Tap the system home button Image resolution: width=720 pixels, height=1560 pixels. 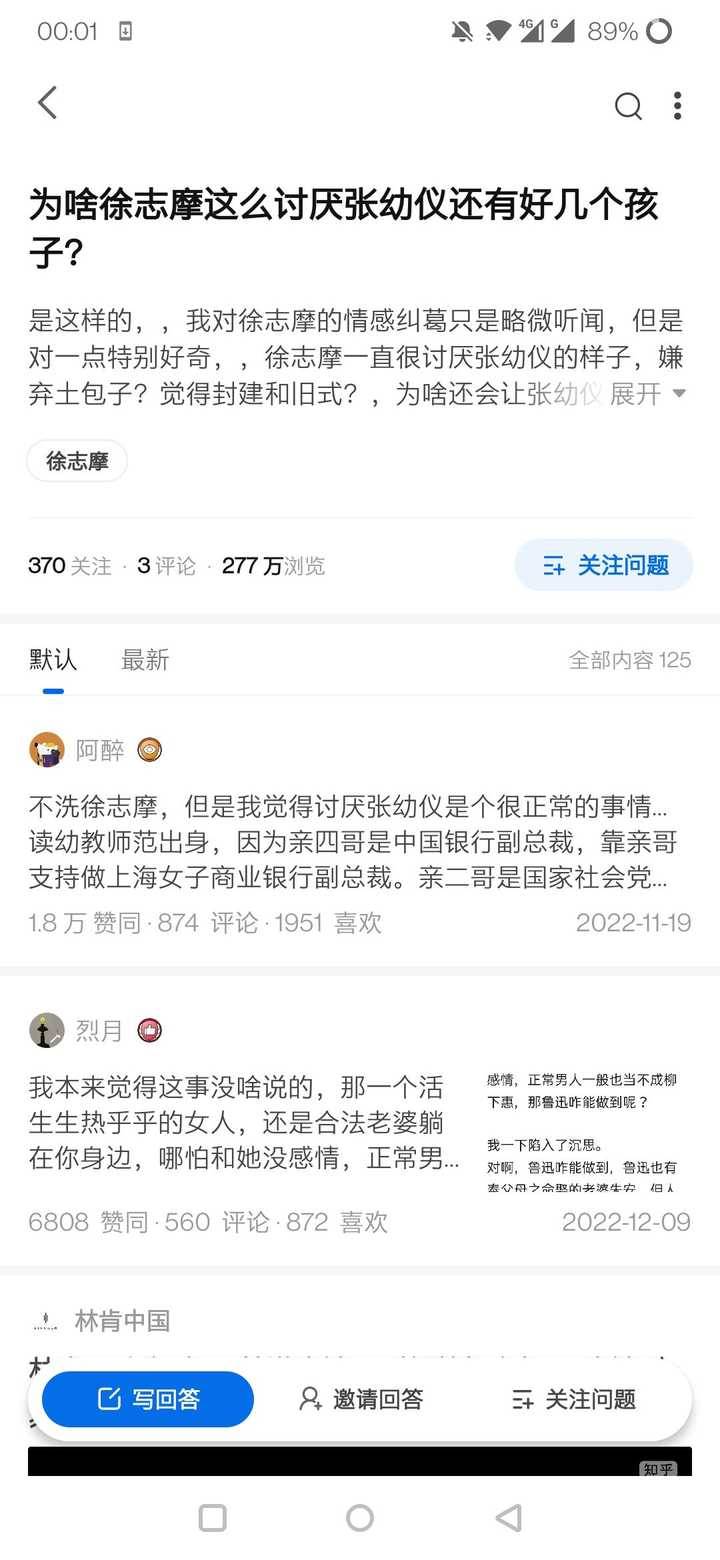point(360,1518)
